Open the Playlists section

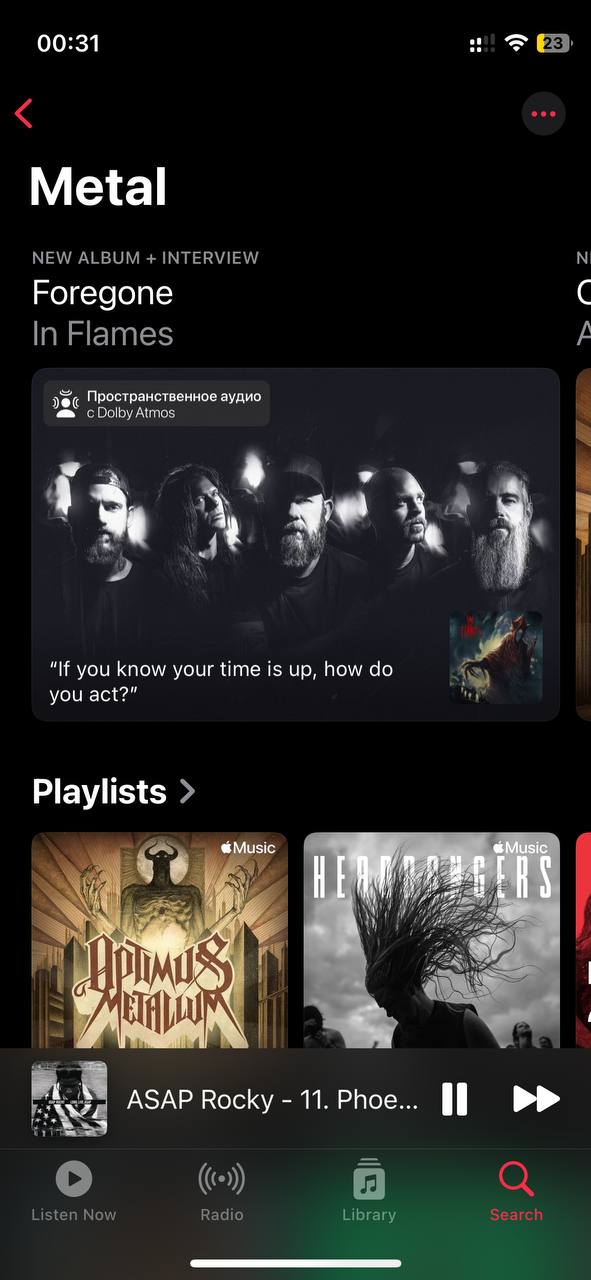tap(114, 792)
